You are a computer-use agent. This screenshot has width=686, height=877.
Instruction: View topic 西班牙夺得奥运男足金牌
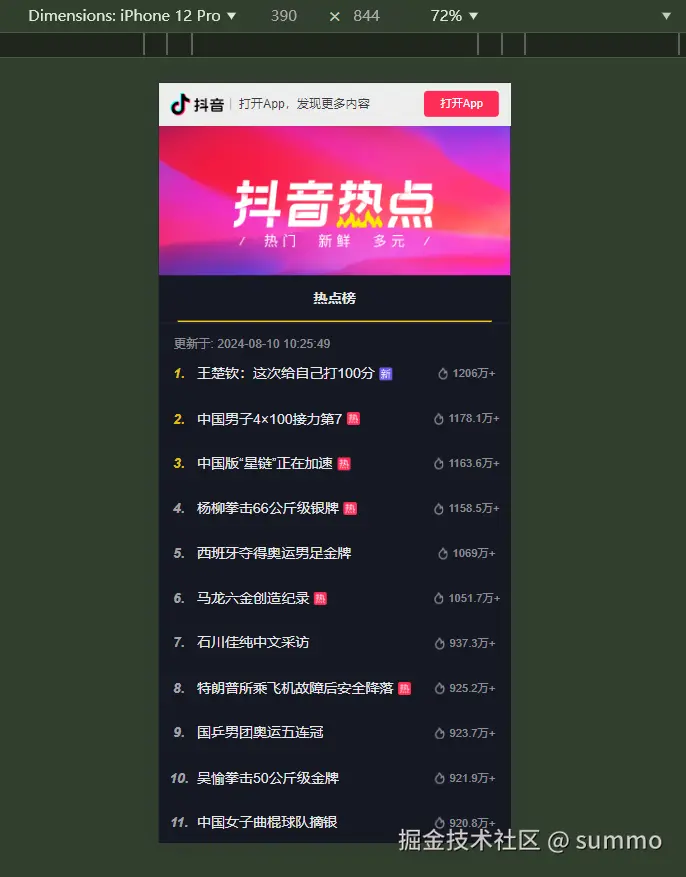click(274, 553)
